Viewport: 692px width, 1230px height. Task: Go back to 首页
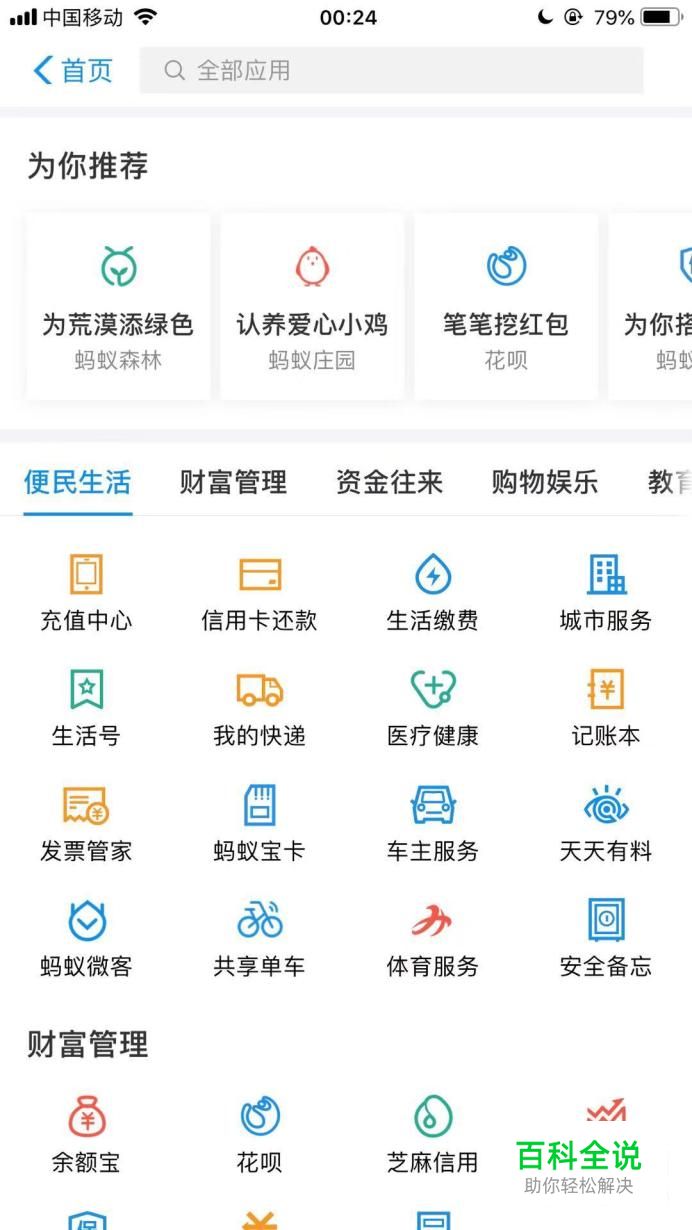tap(73, 70)
